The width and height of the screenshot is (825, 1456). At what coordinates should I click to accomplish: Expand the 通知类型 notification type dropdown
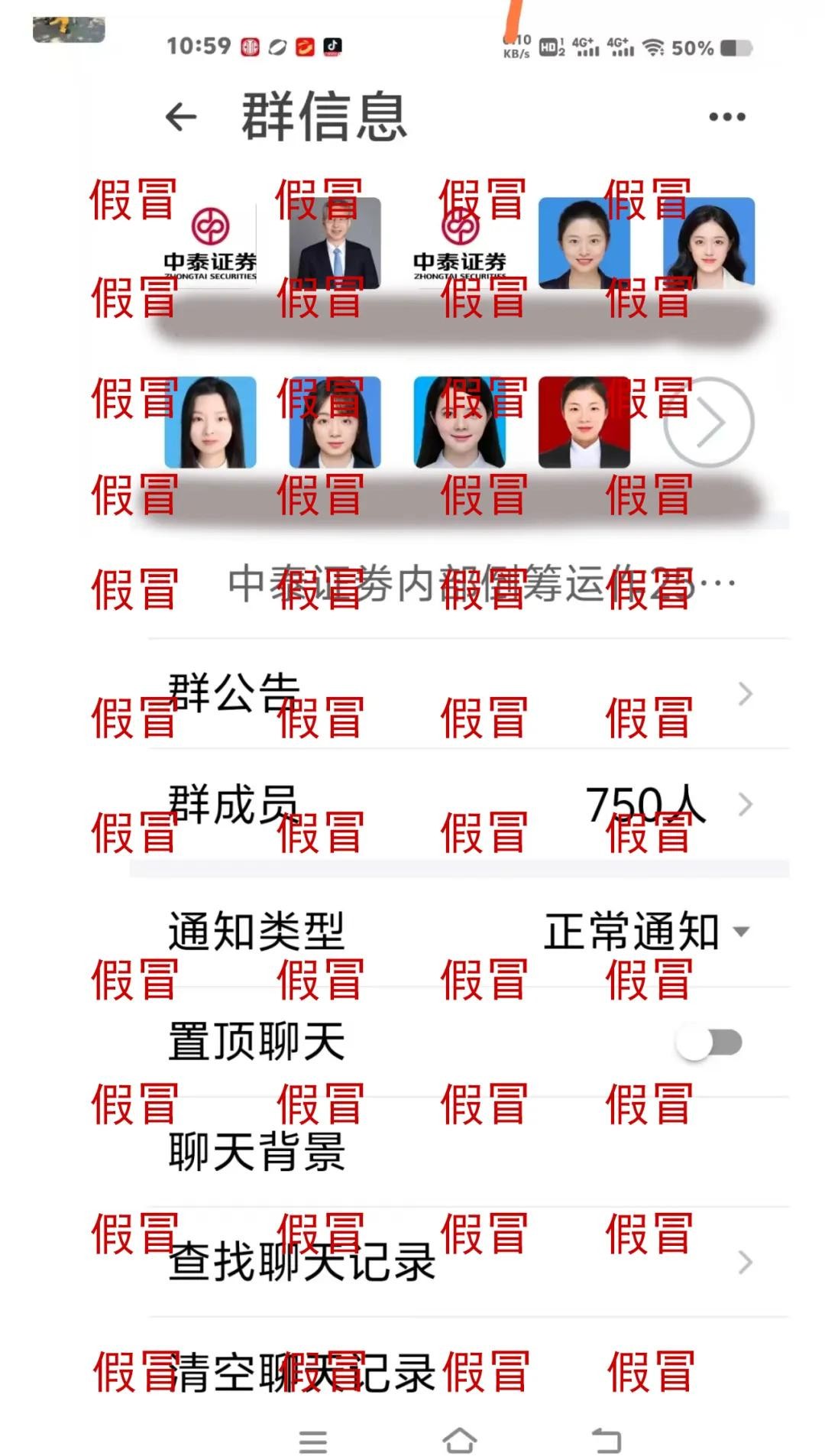[645, 931]
